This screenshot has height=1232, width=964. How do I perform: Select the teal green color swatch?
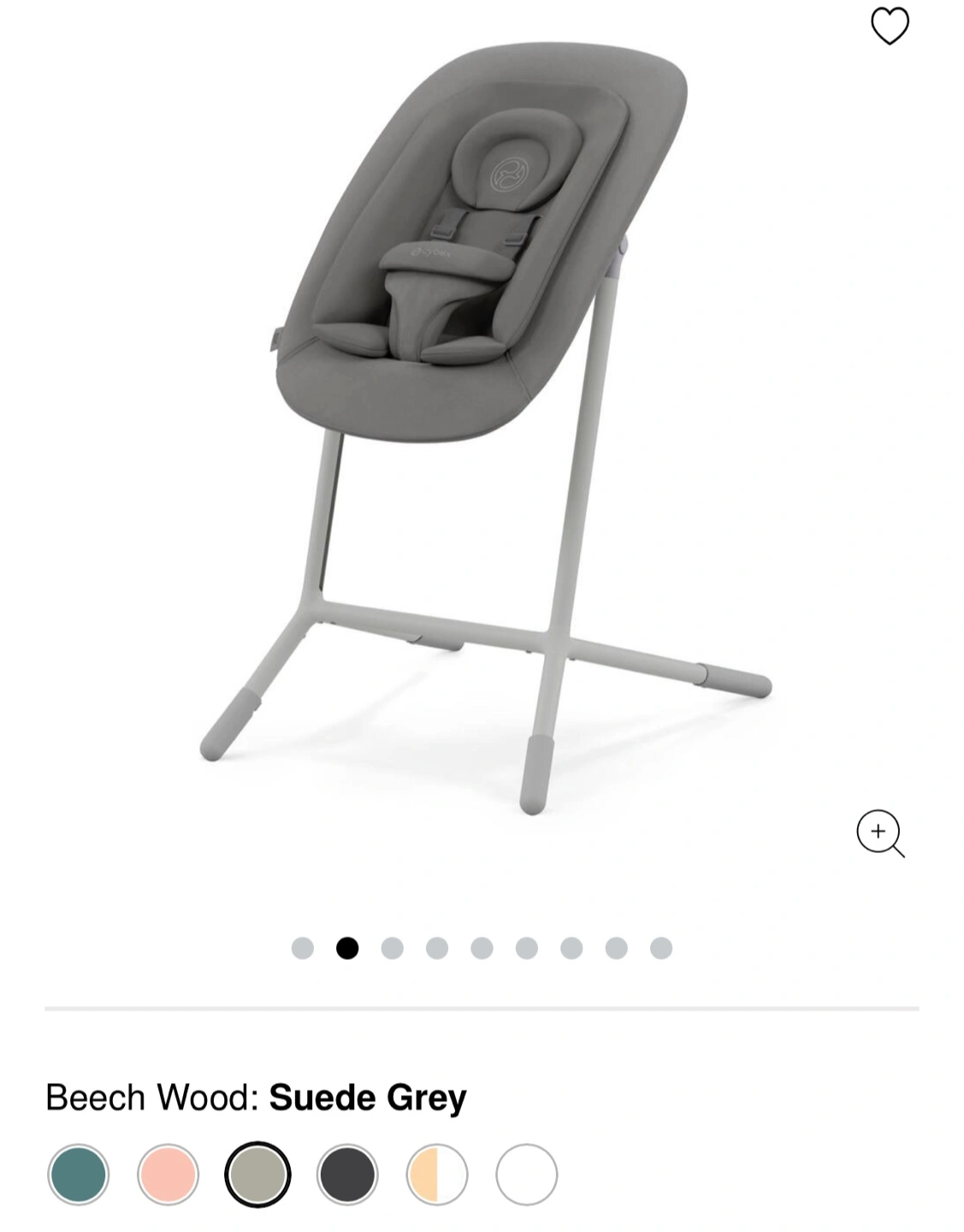click(79, 1174)
